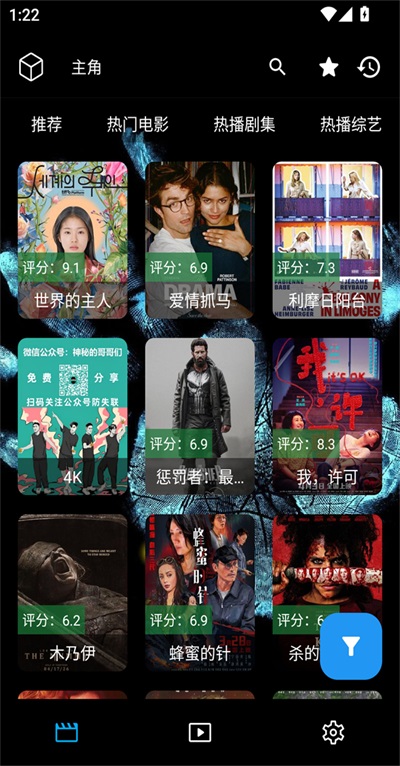Open favorites star icon
The image size is (400, 766).
point(329,67)
